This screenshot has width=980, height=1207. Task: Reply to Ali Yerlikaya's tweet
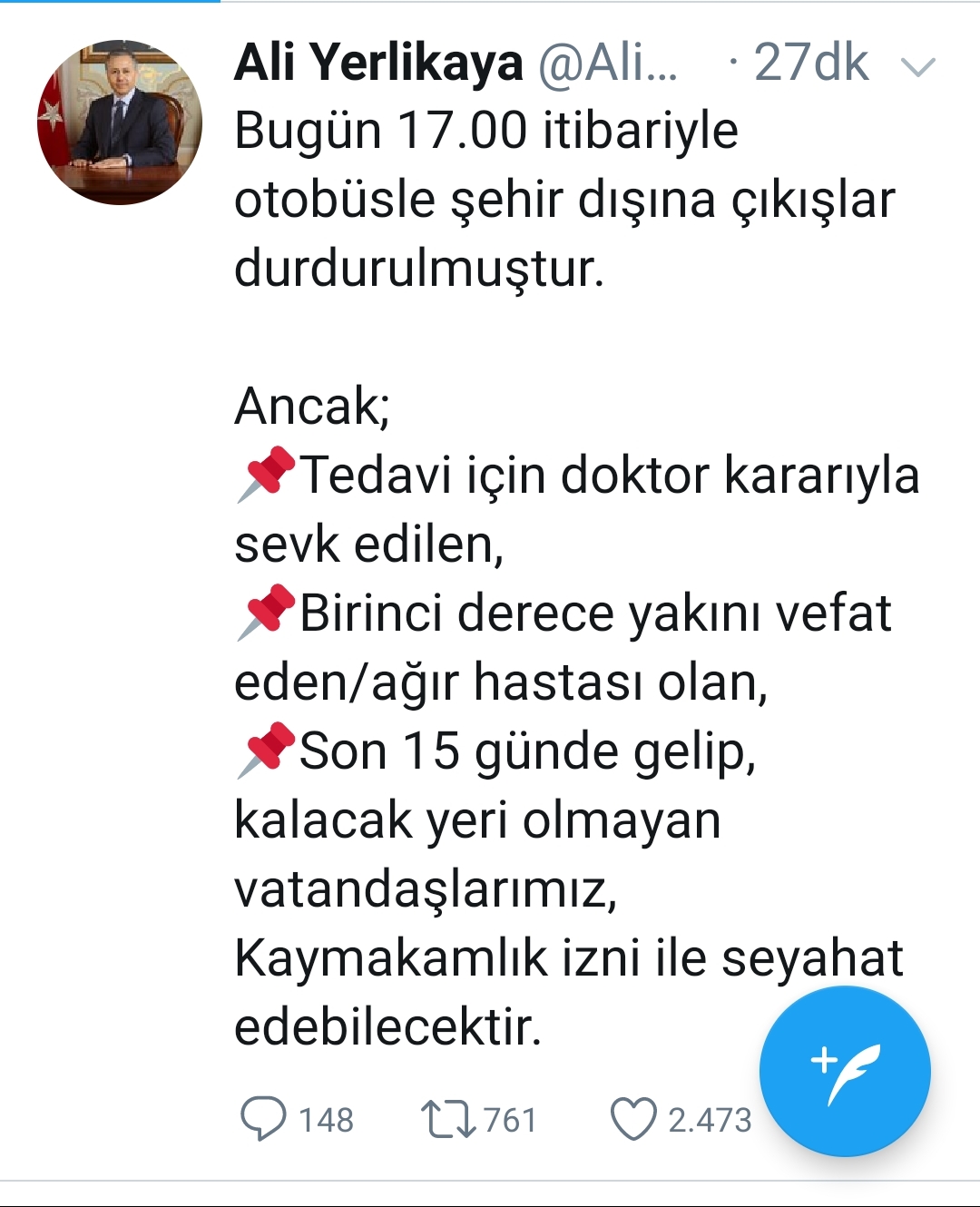point(263,1118)
